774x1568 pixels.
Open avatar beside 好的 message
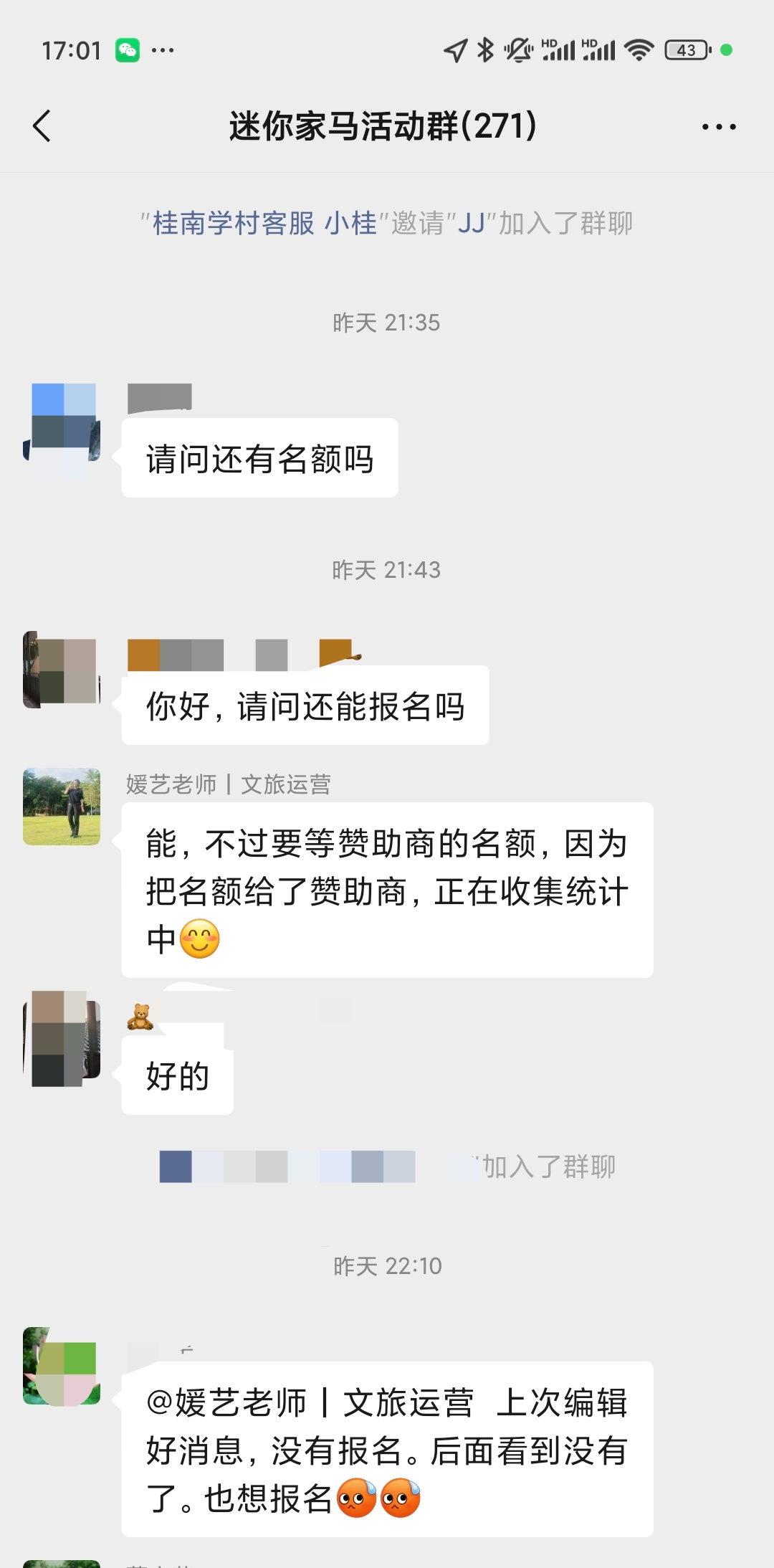[x=62, y=1040]
